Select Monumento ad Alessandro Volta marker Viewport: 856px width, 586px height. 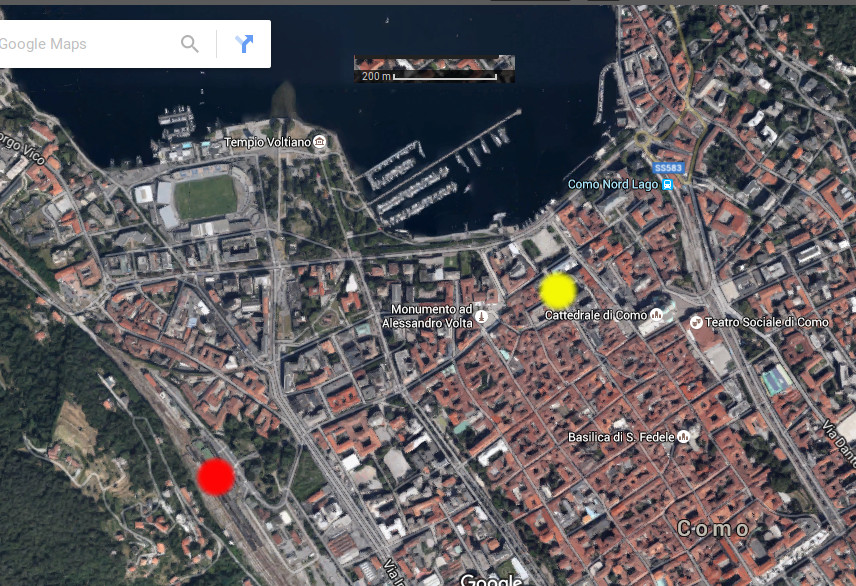tap(482, 316)
